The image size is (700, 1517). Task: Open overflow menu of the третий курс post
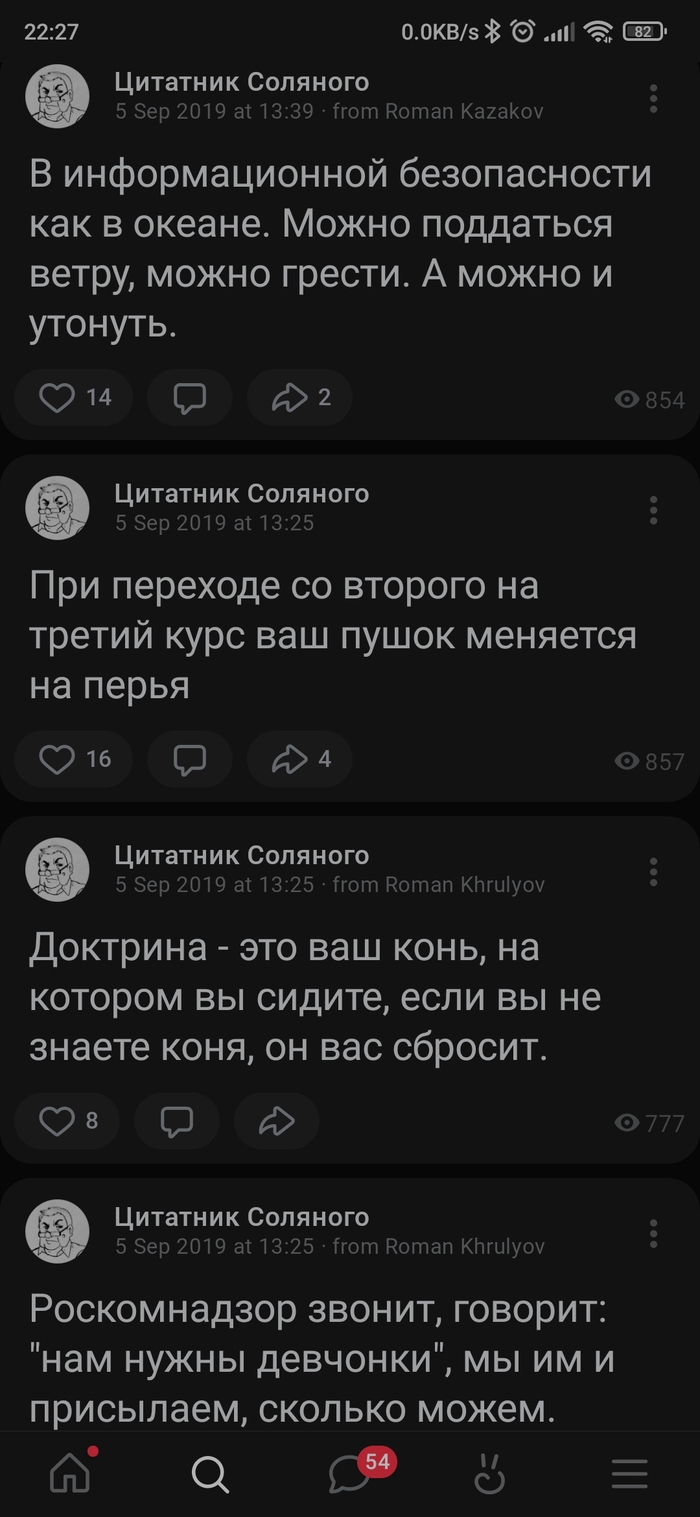tap(653, 509)
